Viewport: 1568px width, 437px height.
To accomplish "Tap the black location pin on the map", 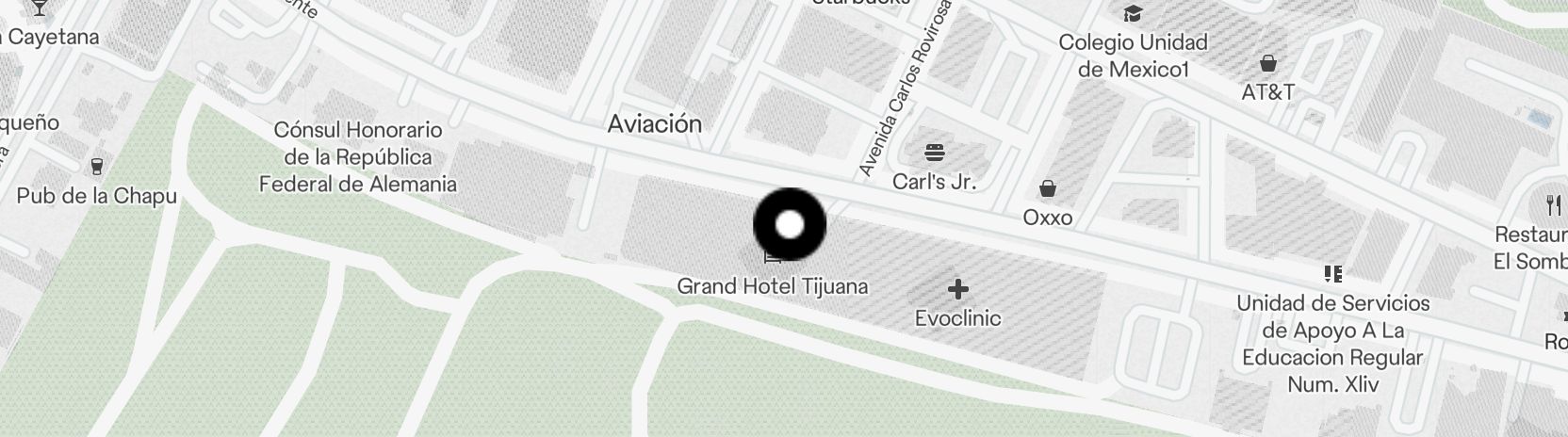I will (790, 225).
